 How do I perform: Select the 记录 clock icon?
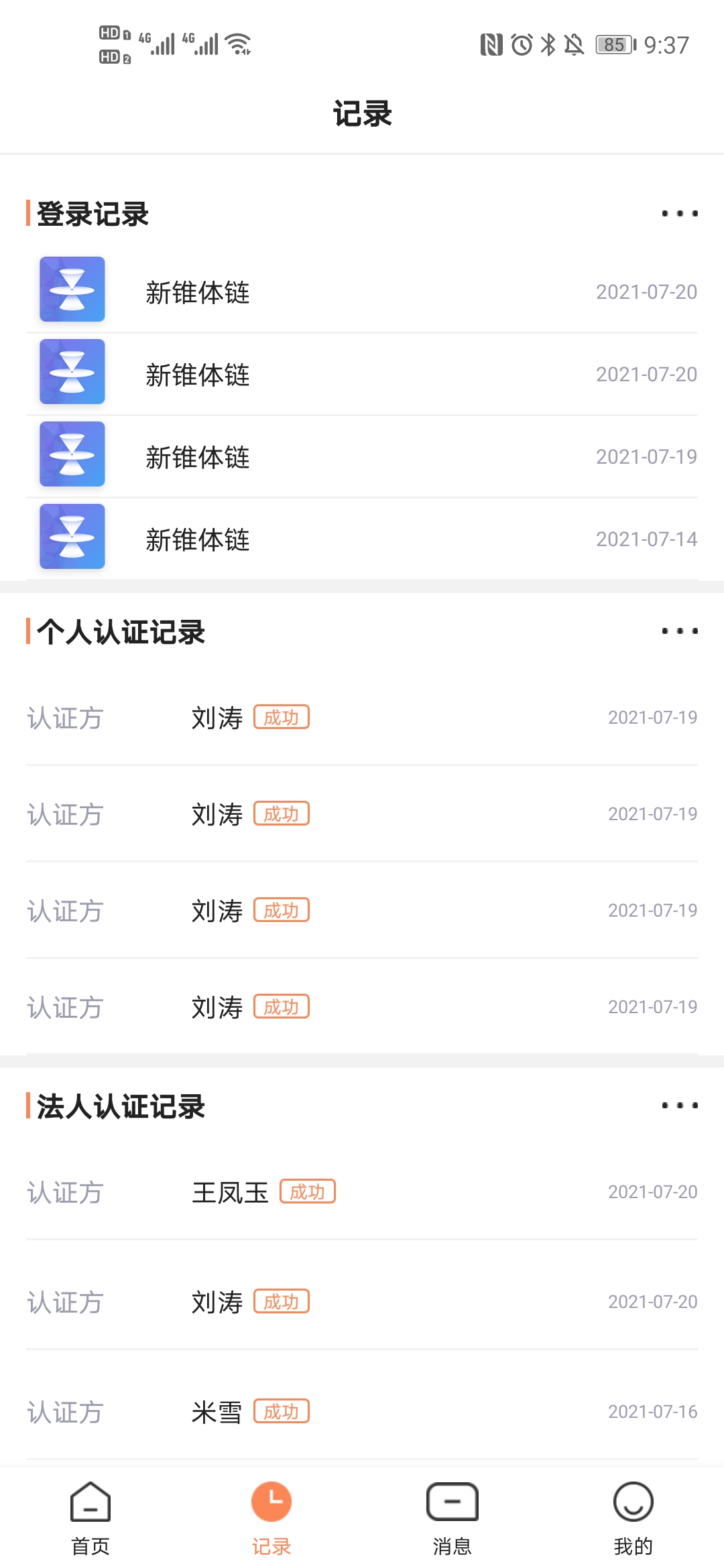point(271,1502)
